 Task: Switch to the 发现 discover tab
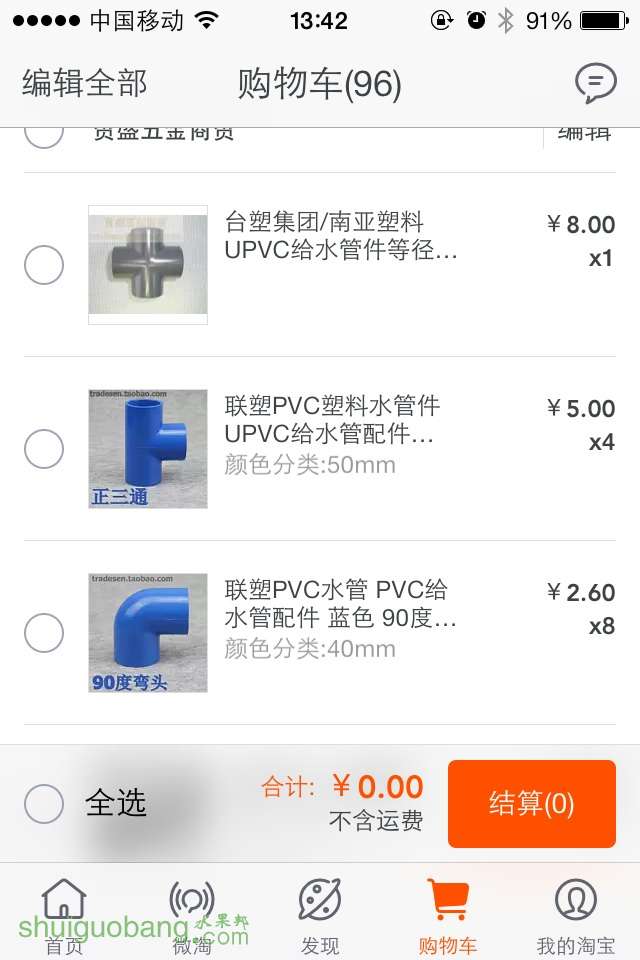point(320,912)
